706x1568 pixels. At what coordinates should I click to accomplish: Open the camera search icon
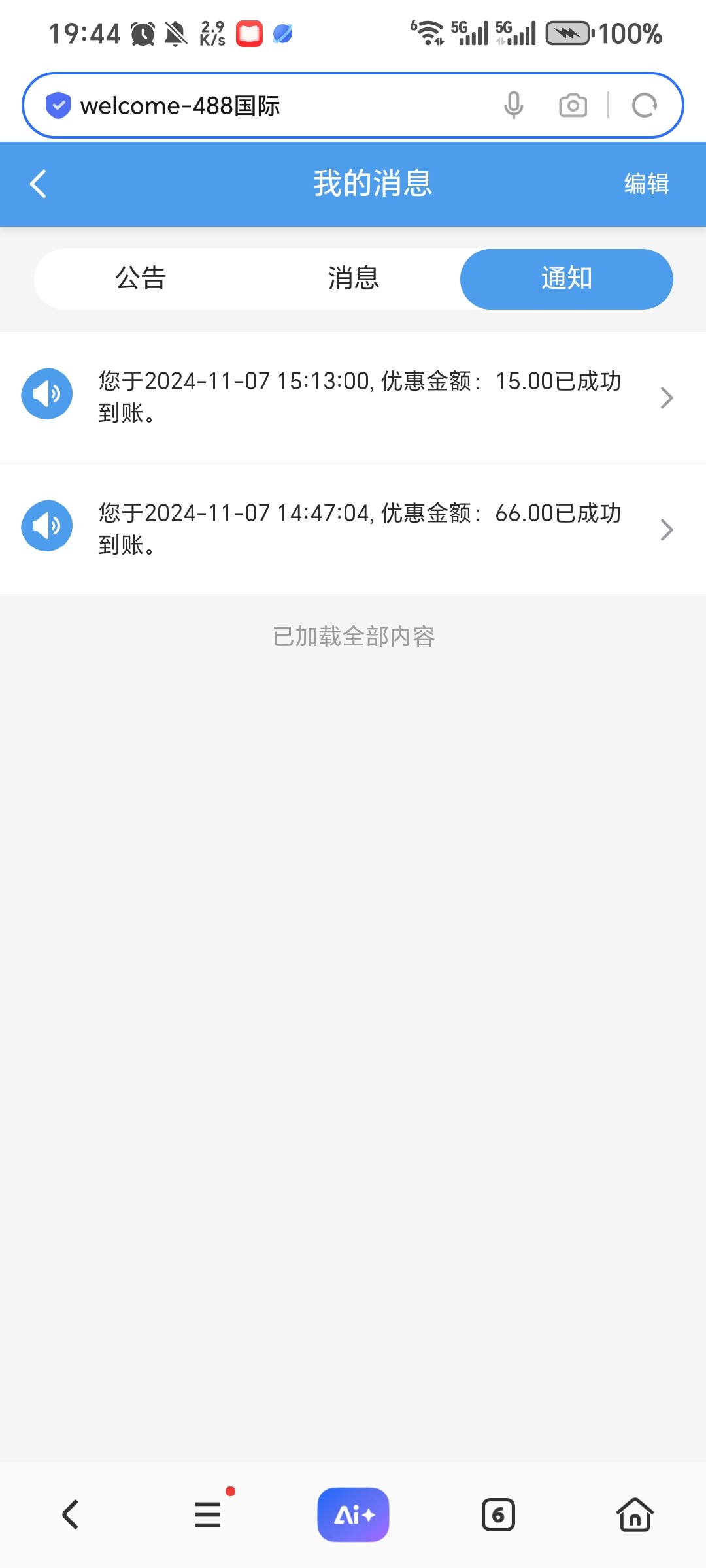pyautogui.click(x=573, y=105)
